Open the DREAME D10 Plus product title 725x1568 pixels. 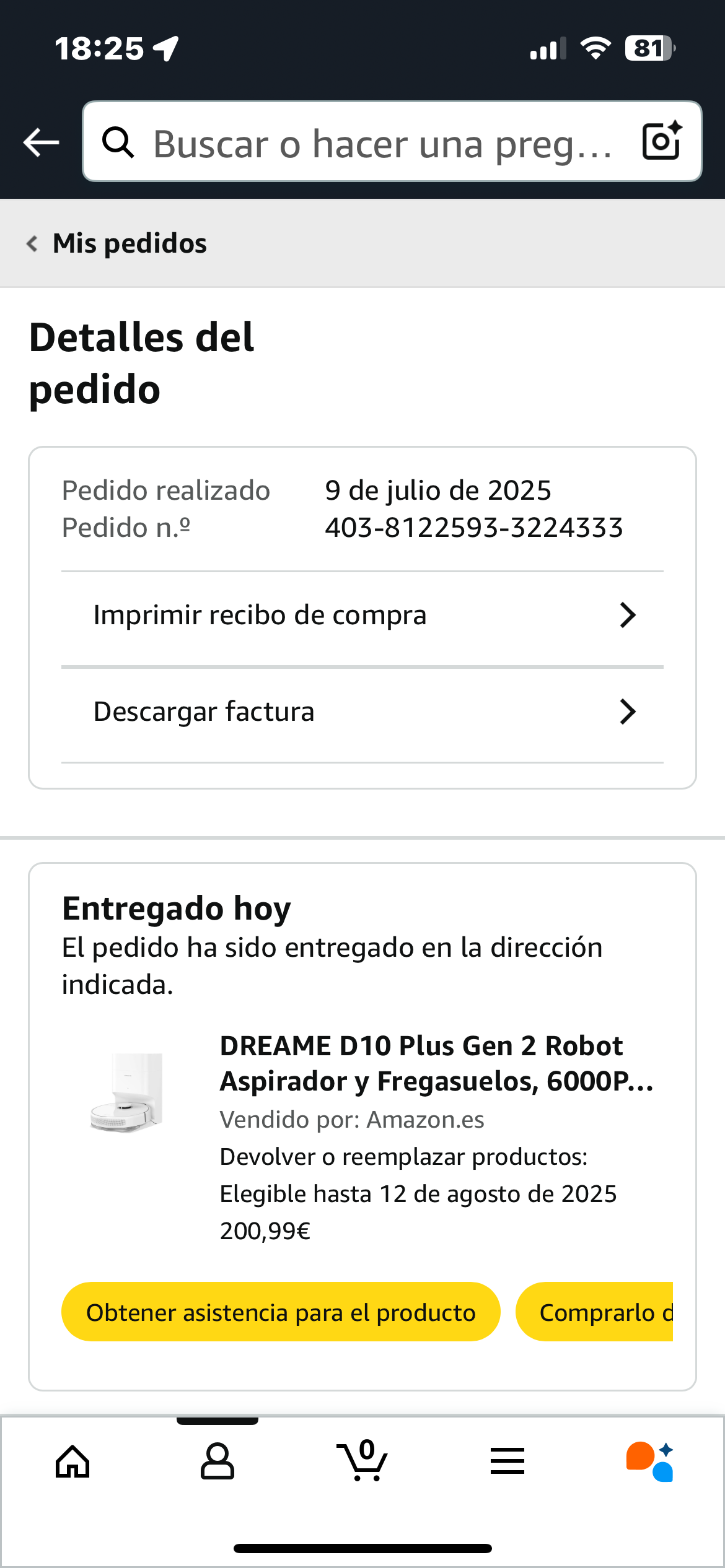436,1063
